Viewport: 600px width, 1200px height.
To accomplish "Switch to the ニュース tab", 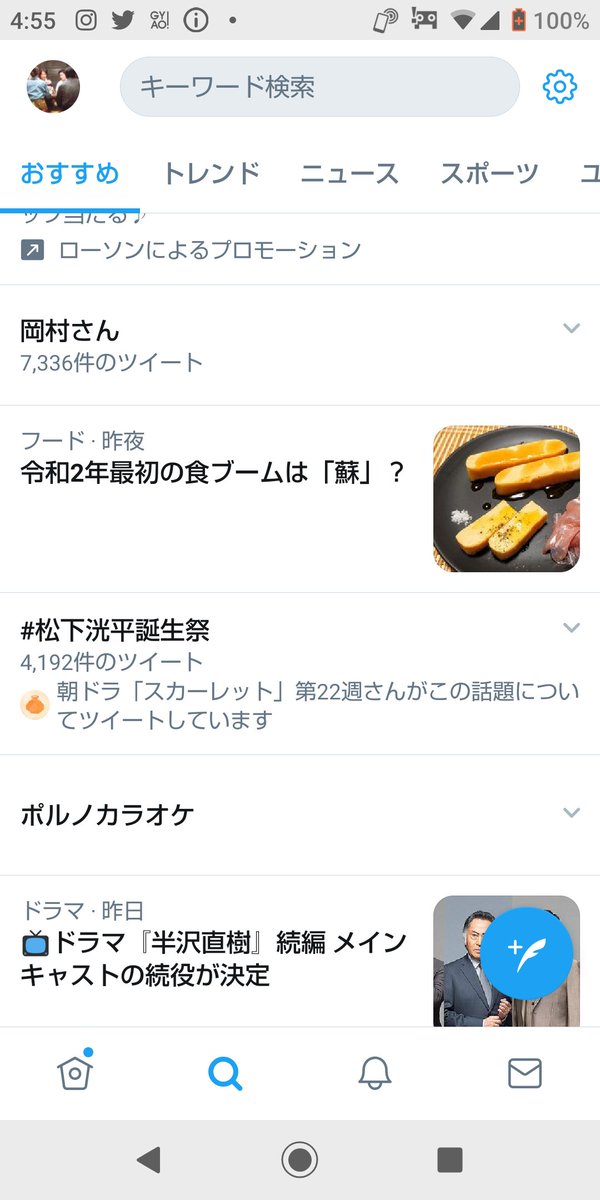I will click(x=350, y=173).
